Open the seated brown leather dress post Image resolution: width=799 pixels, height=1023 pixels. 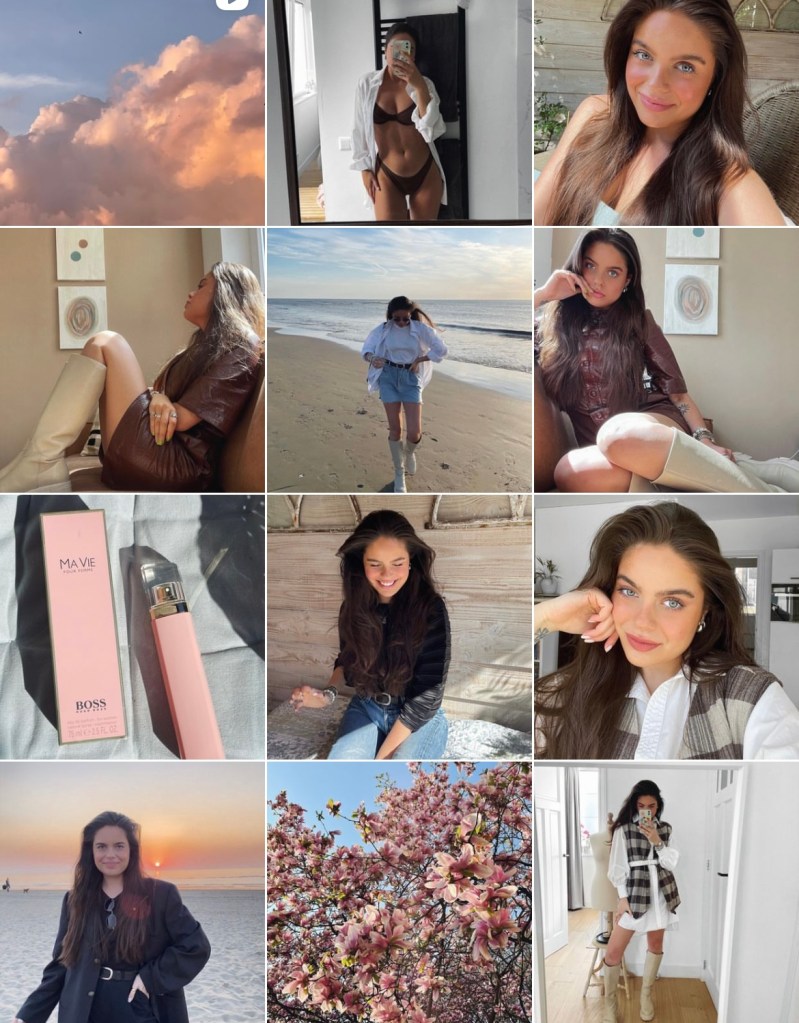[666, 360]
